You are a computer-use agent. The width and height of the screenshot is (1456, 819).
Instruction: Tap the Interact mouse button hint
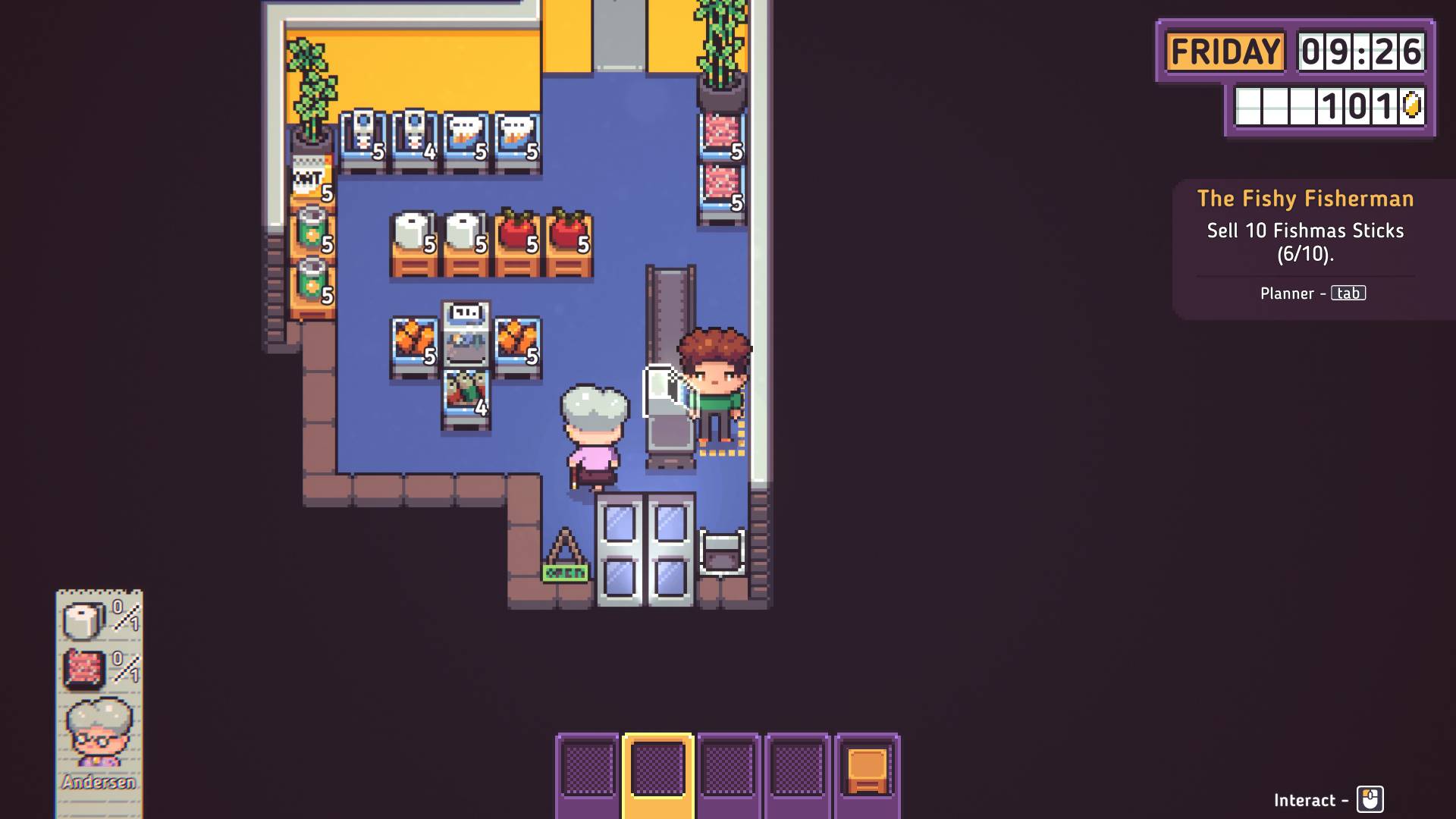[1370, 799]
